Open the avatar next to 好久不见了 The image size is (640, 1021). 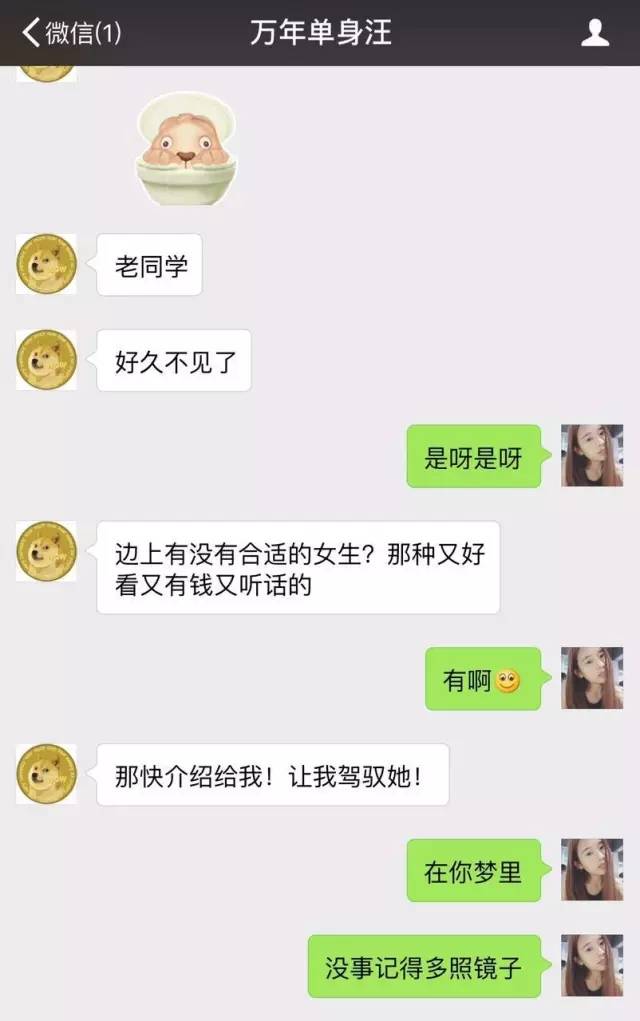(x=46, y=360)
